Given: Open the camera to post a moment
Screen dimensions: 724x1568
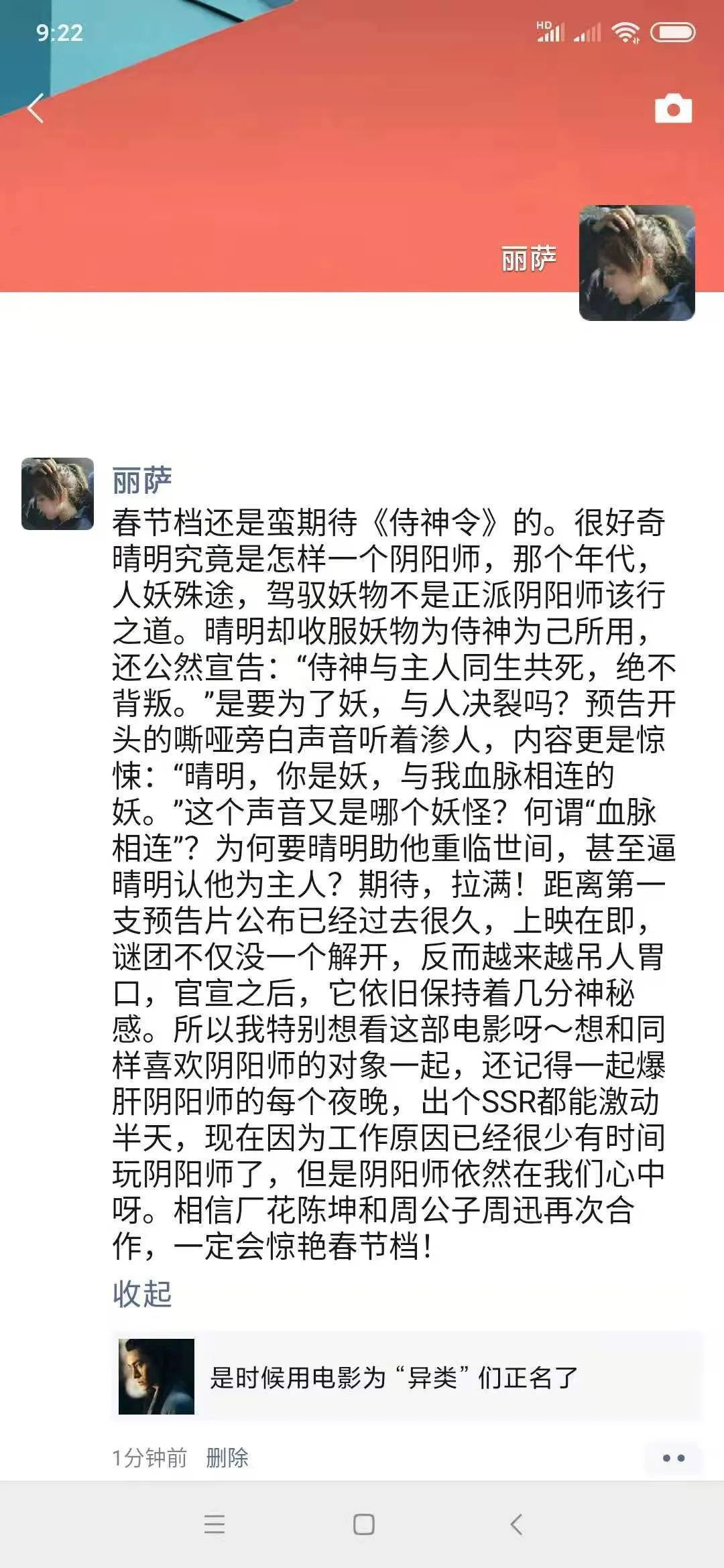Looking at the screenshot, I should [673, 109].
